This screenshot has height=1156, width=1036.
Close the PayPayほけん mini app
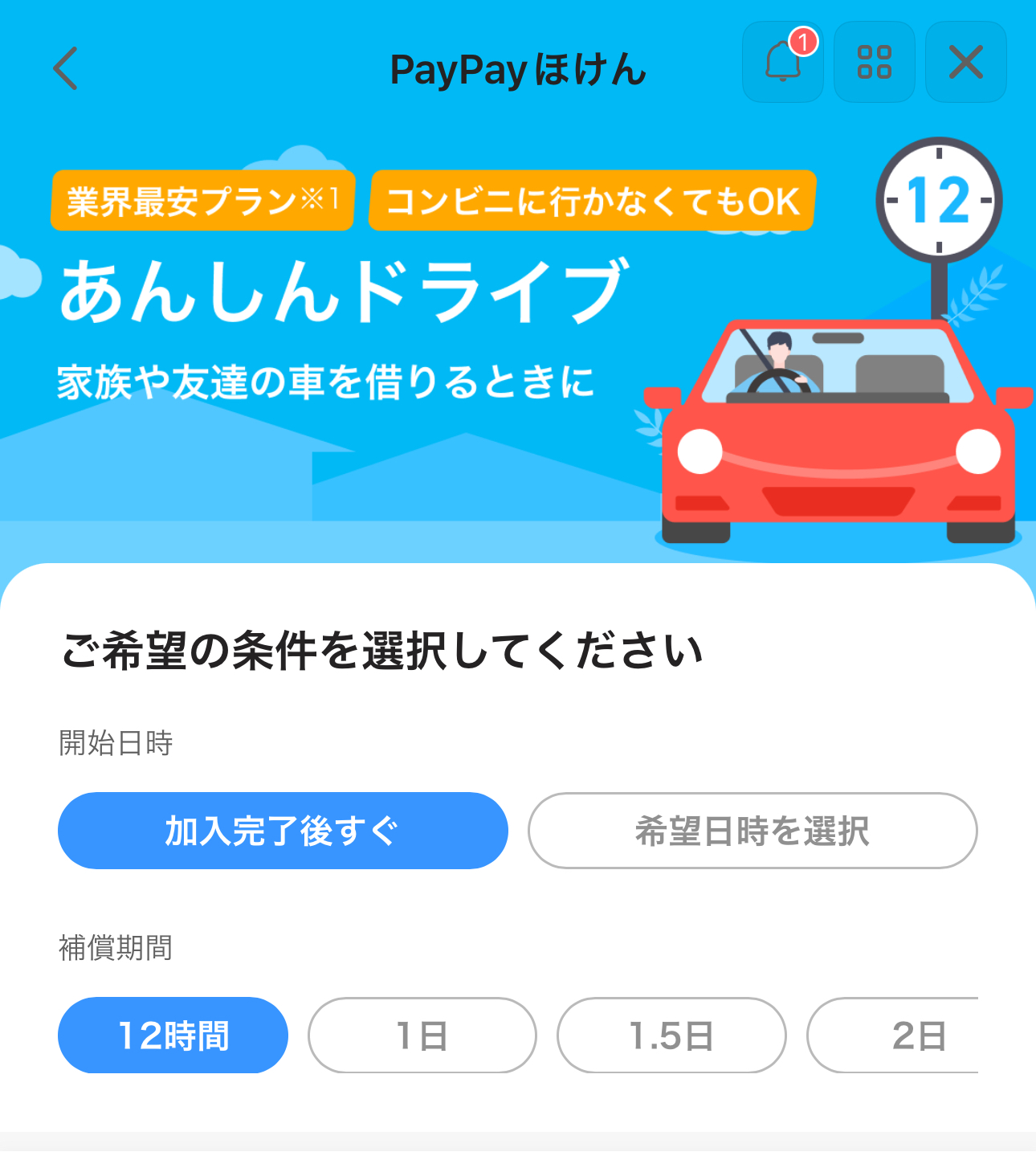[x=965, y=63]
